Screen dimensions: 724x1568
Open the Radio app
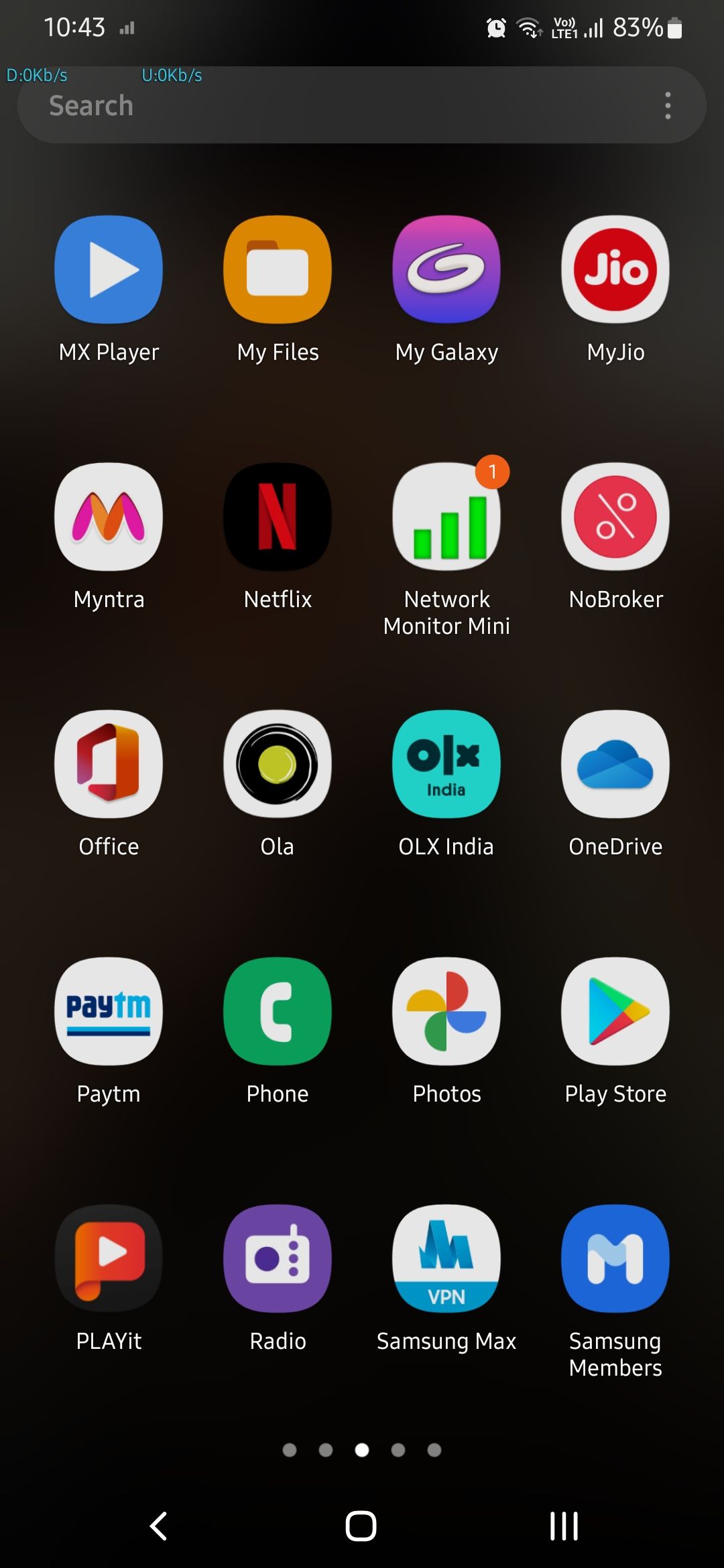278,1260
